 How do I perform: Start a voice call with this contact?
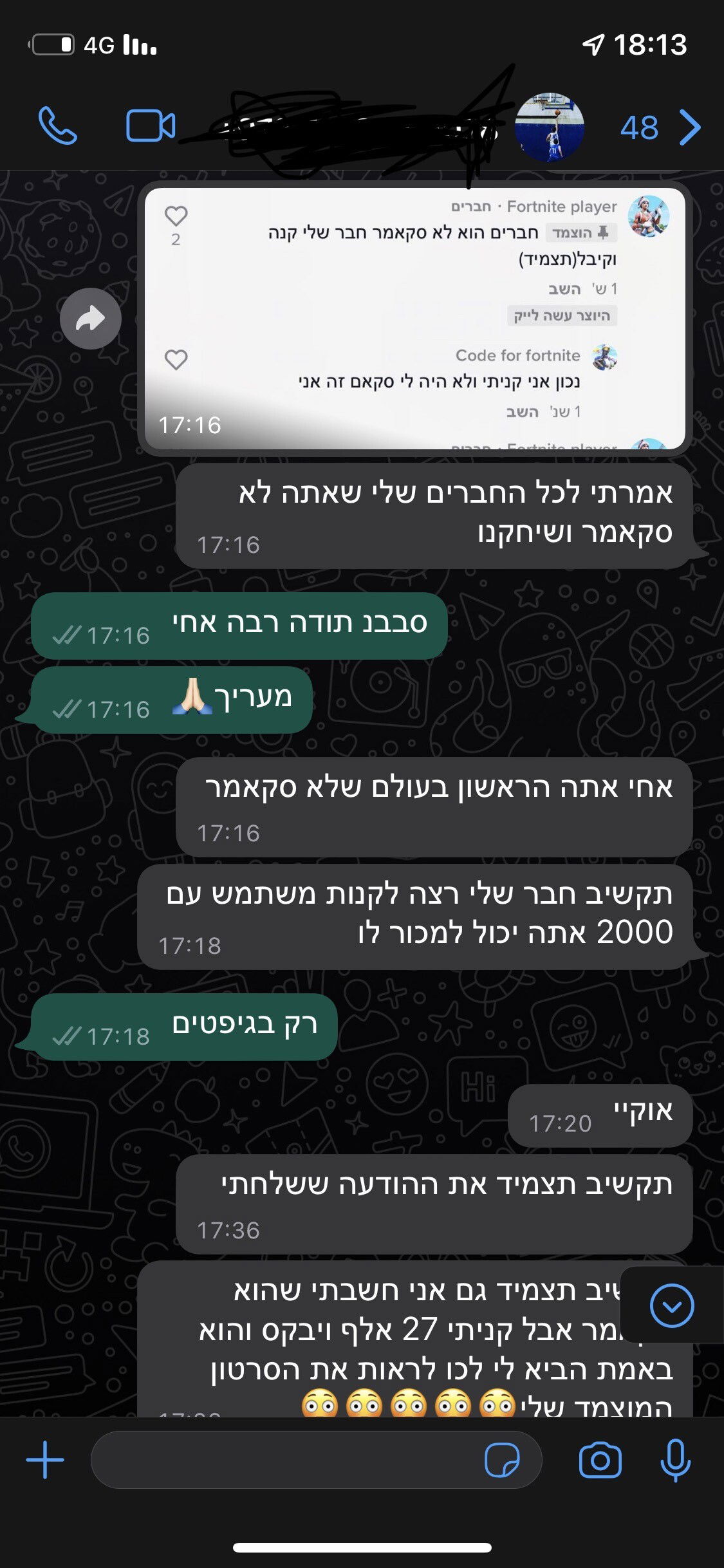tap(58, 126)
